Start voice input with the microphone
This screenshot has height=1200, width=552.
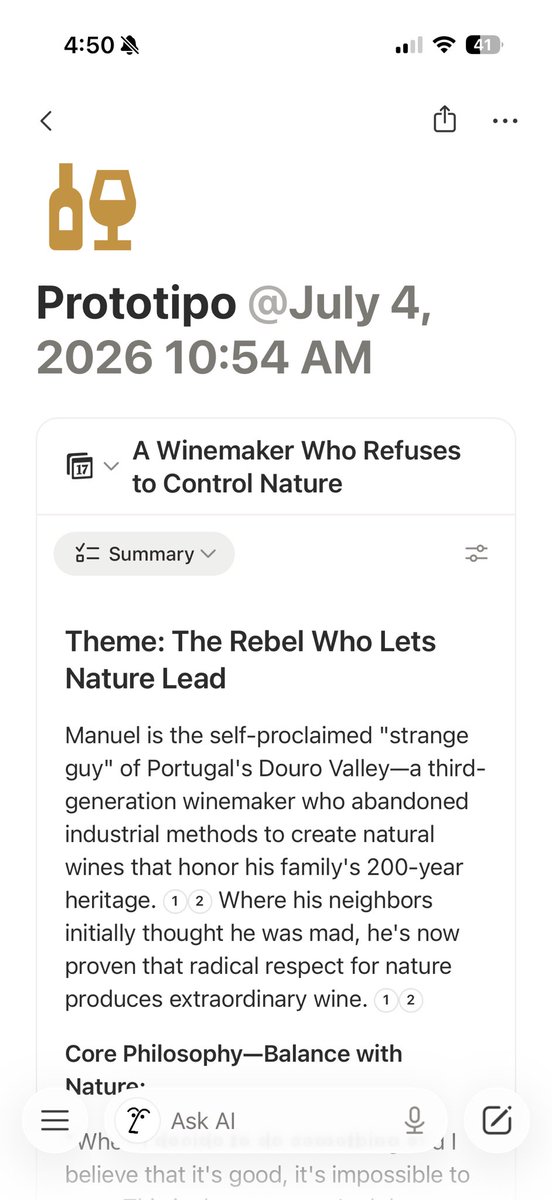click(415, 1121)
